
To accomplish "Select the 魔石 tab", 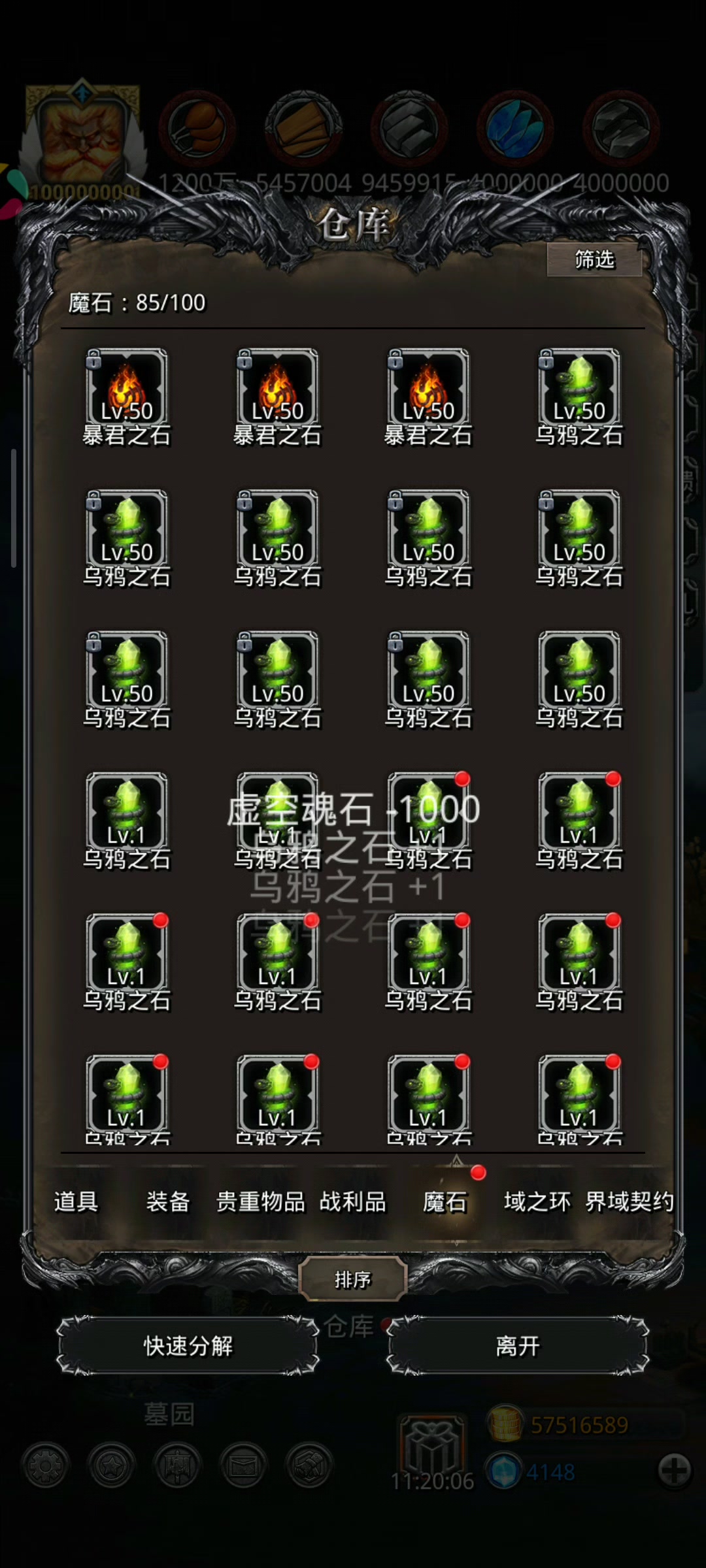I will (445, 1201).
